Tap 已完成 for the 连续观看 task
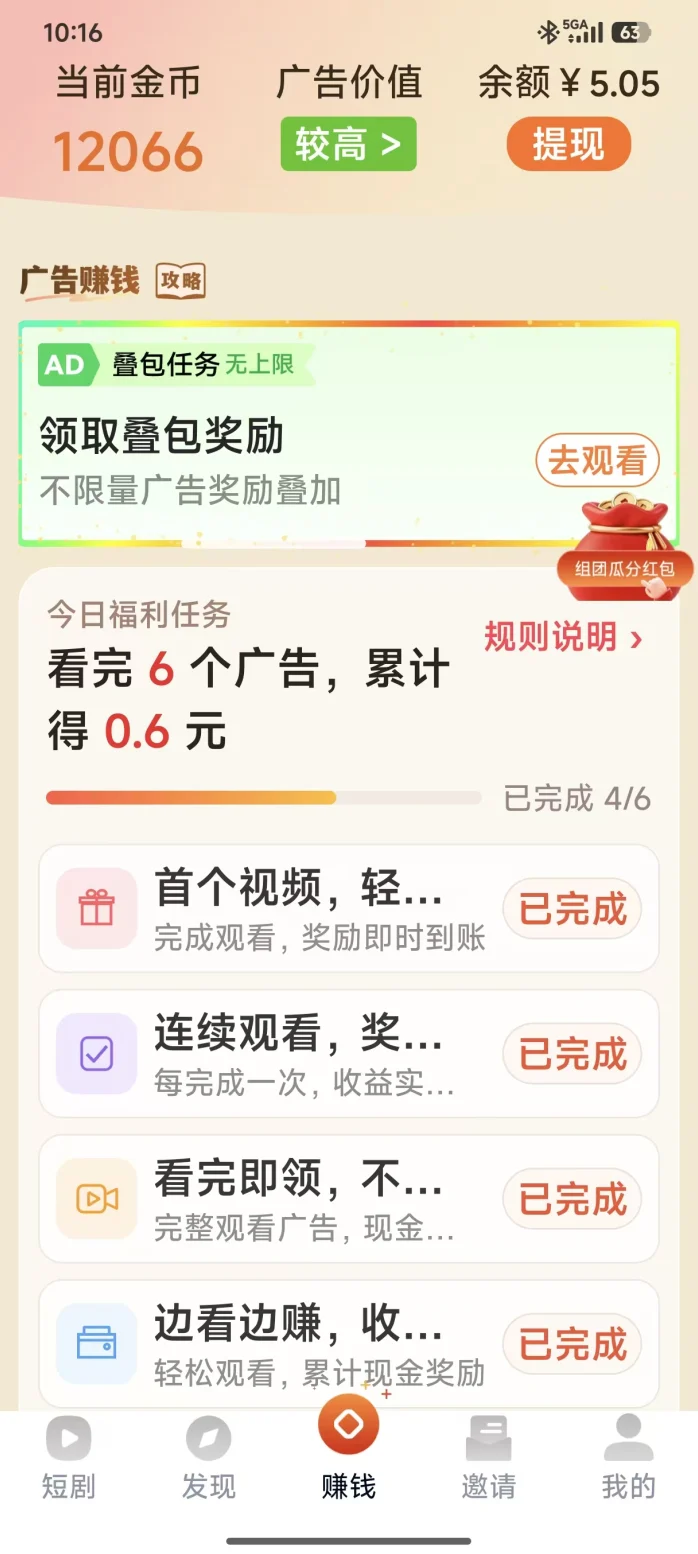This screenshot has height=1554, width=698. (x=572, y=1054)
